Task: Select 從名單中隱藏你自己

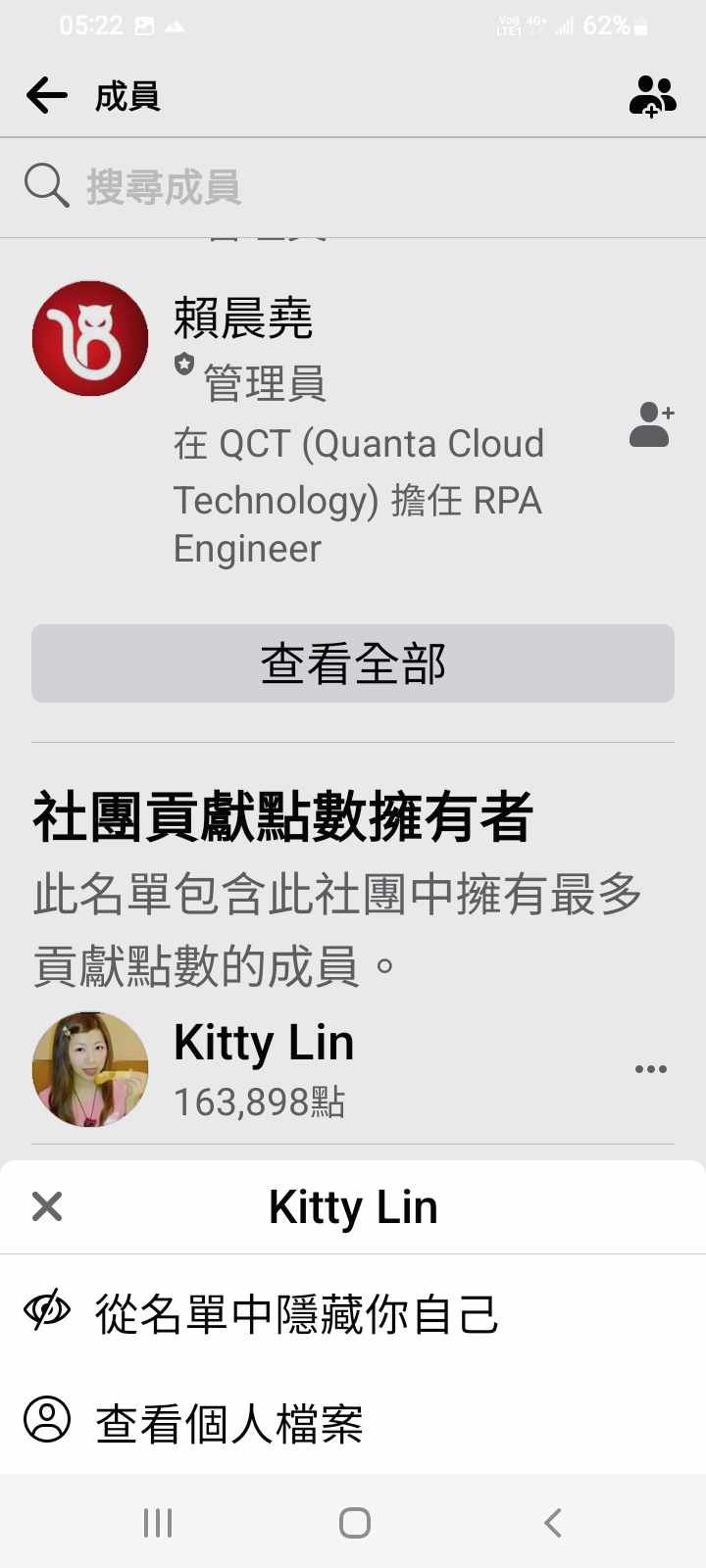Action: click(x=296, y=1314)
